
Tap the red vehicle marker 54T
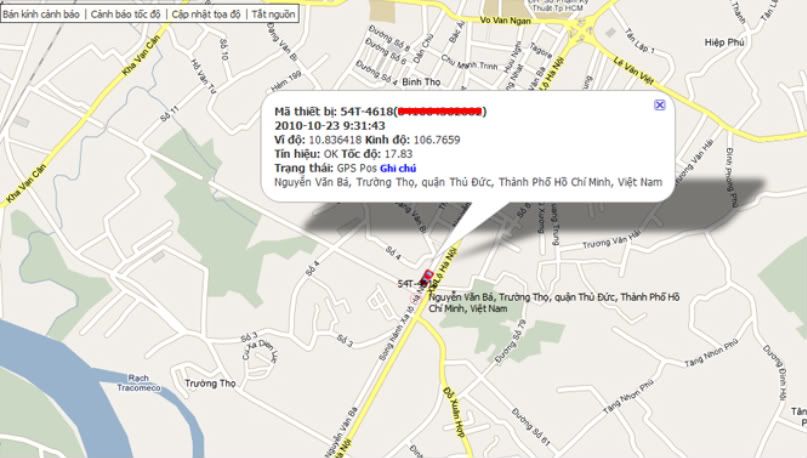427,279
